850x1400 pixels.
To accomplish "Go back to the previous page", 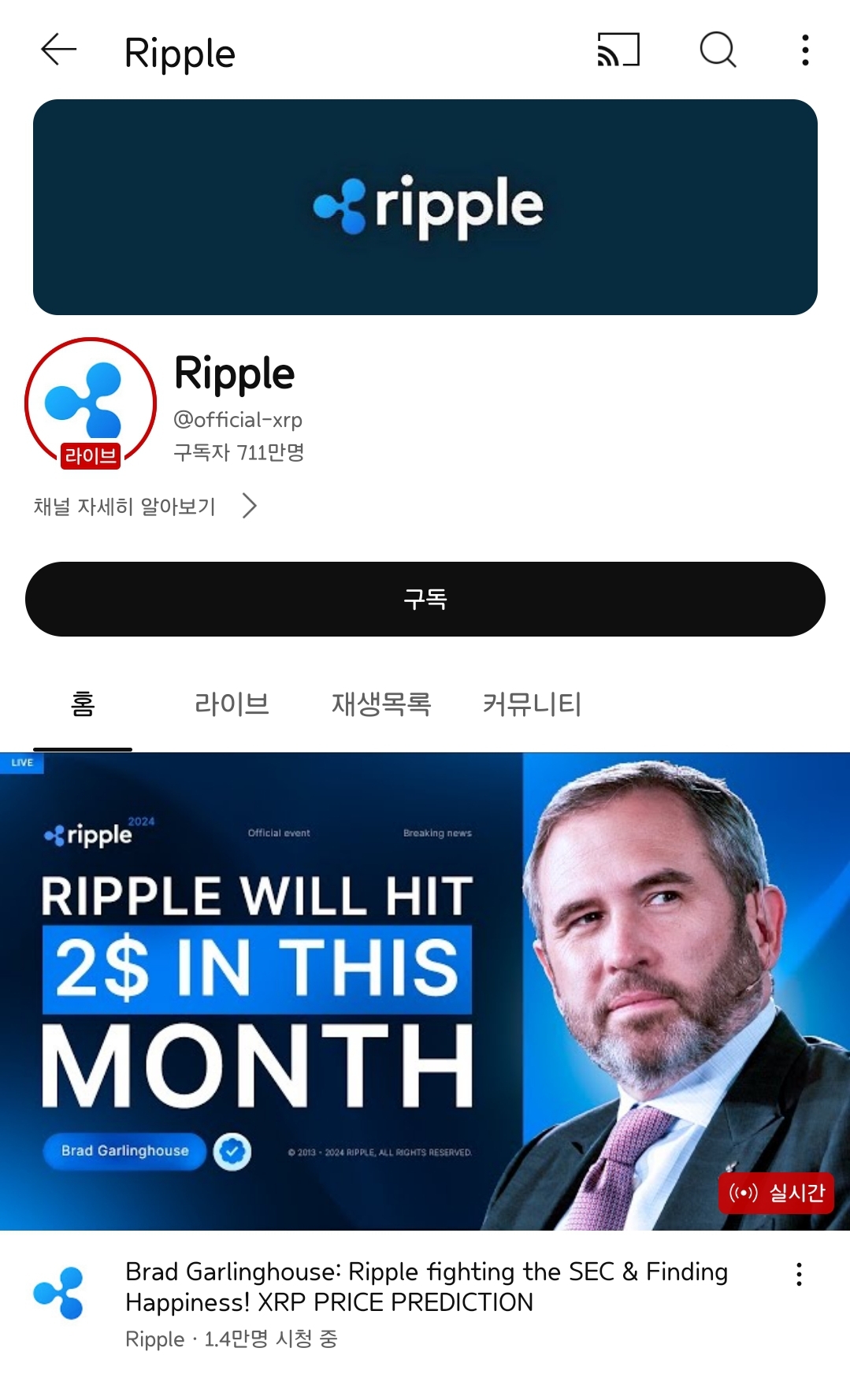I will [x=57, y=50].
